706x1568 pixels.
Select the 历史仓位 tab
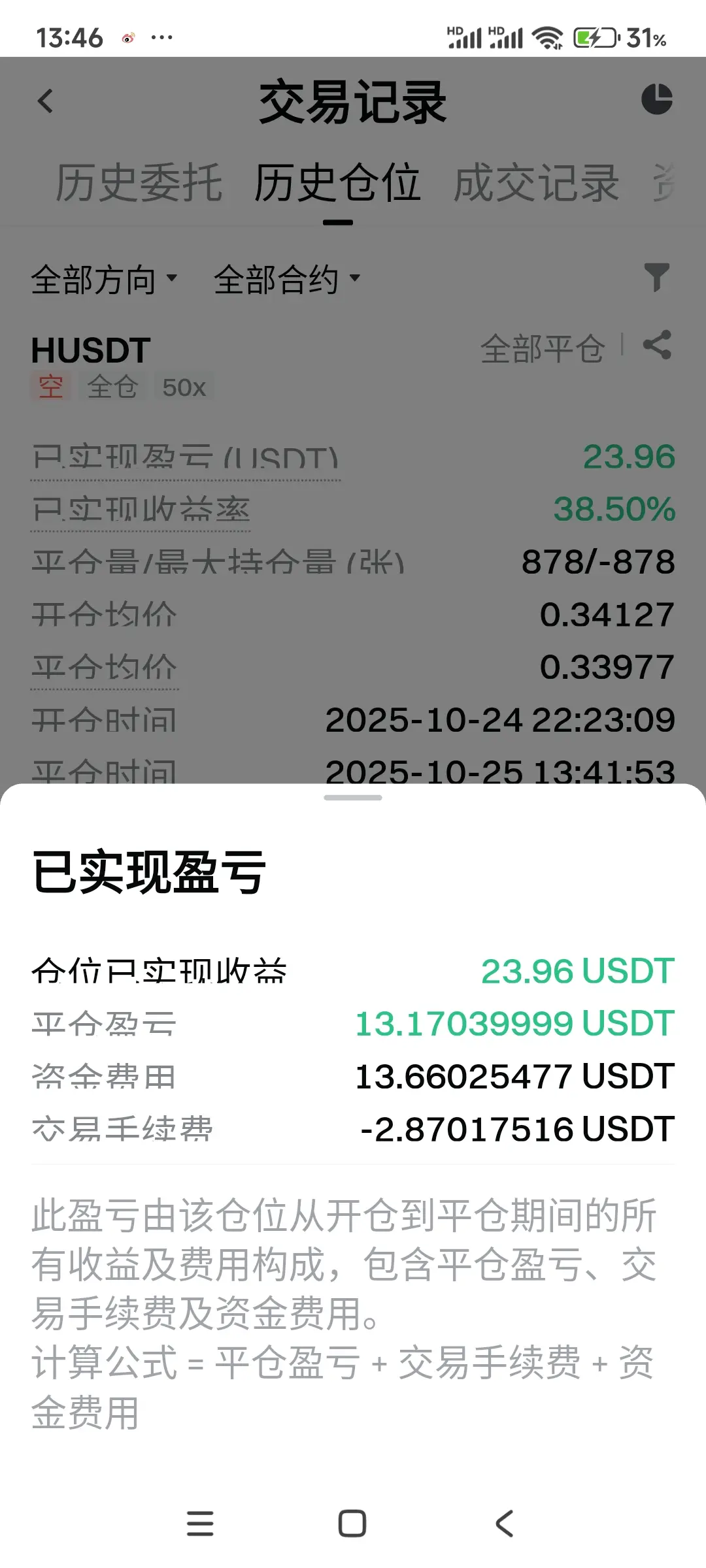click(x=337, y=183)
